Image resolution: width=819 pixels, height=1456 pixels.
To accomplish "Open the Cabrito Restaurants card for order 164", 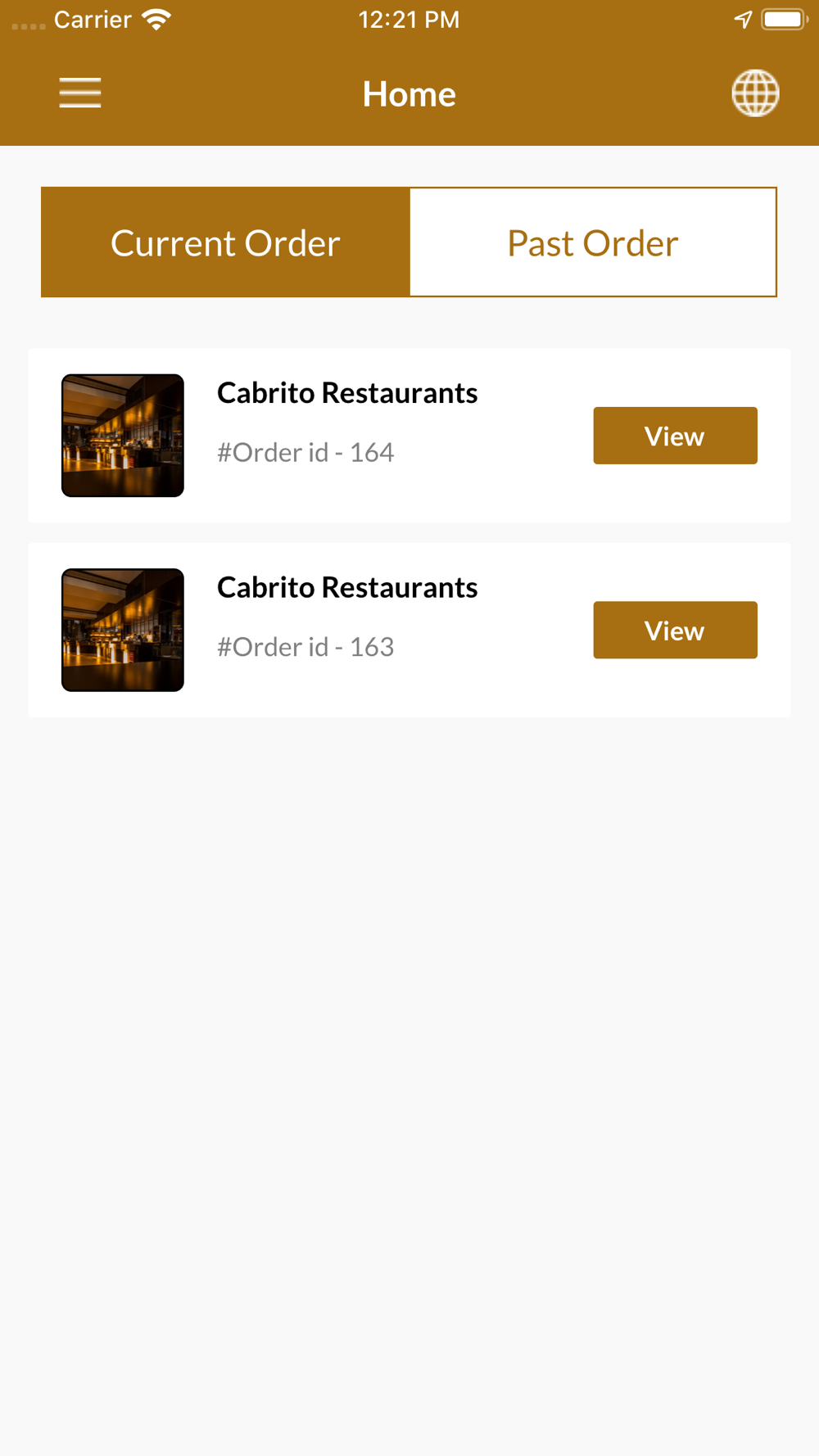I will [409, 436].
